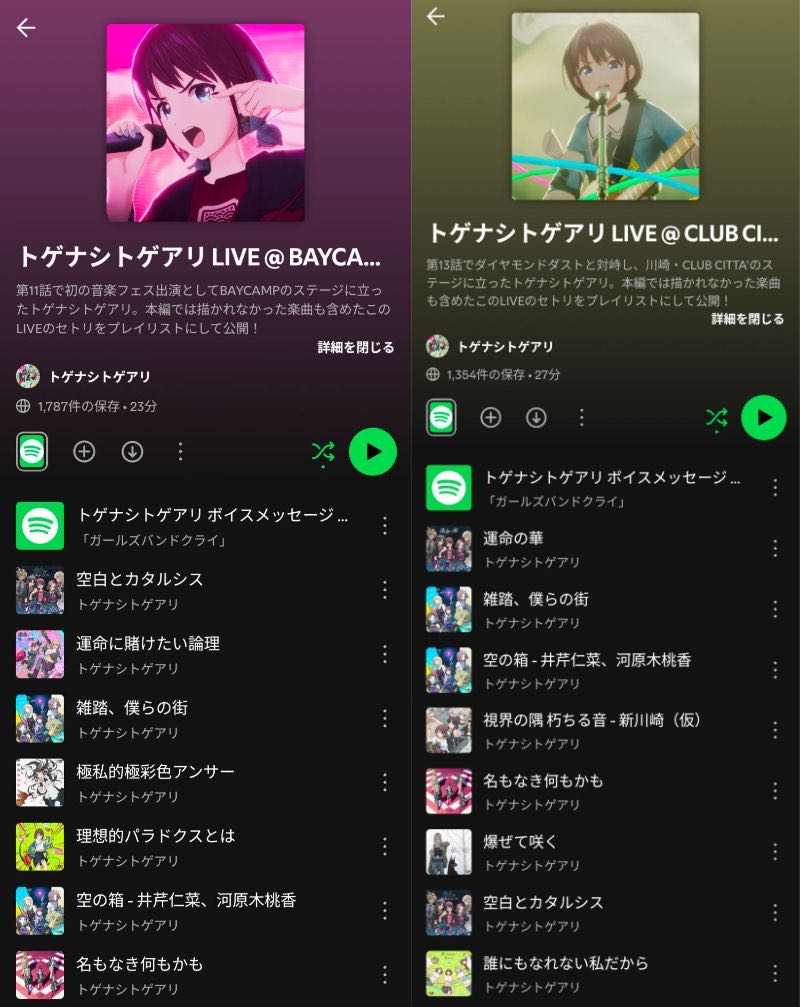Download the BAYCAMP playlist
Image resolution: width=800 pixels, height=1007 pixels.
point(132,452)
